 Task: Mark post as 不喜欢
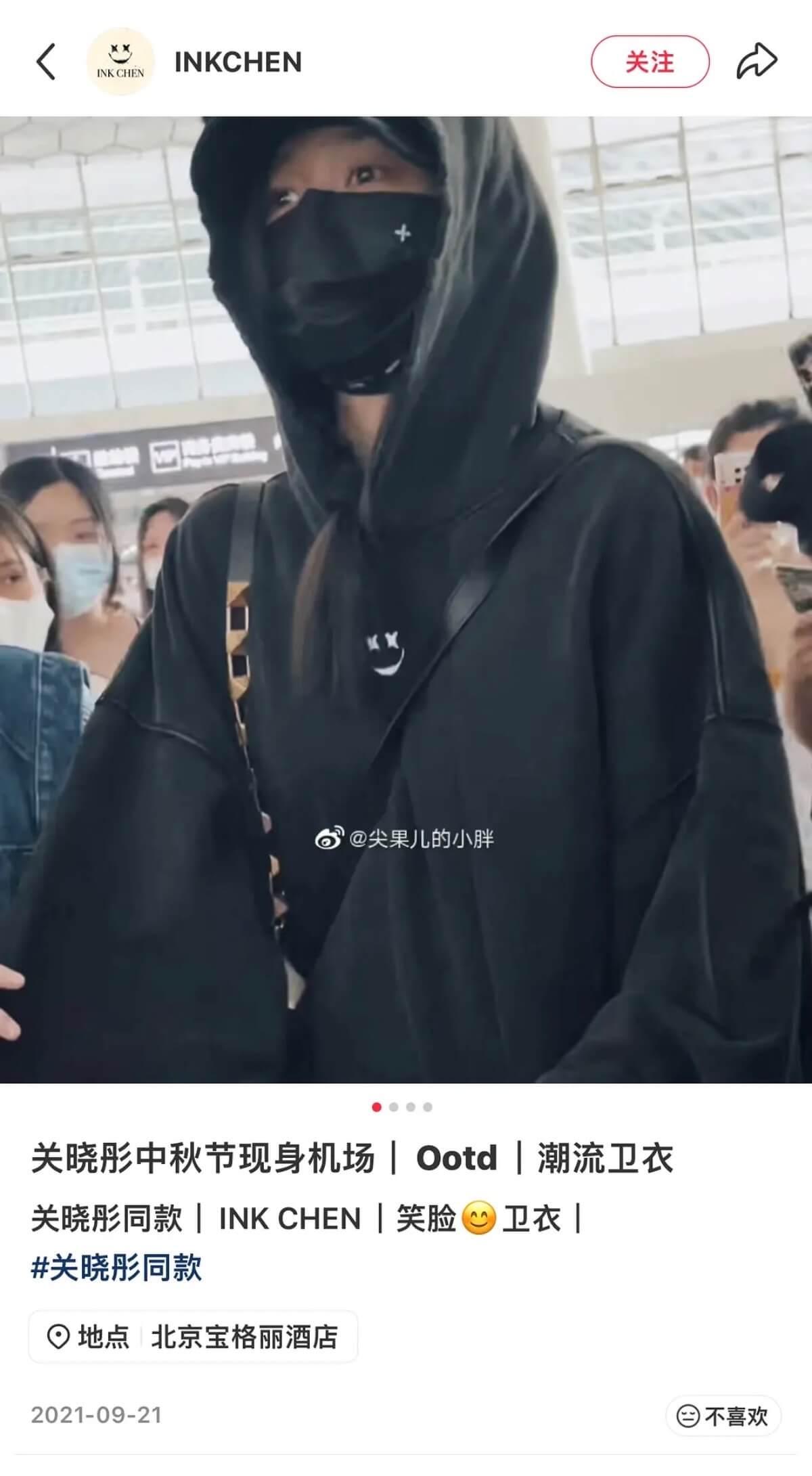click(723, 1416)
